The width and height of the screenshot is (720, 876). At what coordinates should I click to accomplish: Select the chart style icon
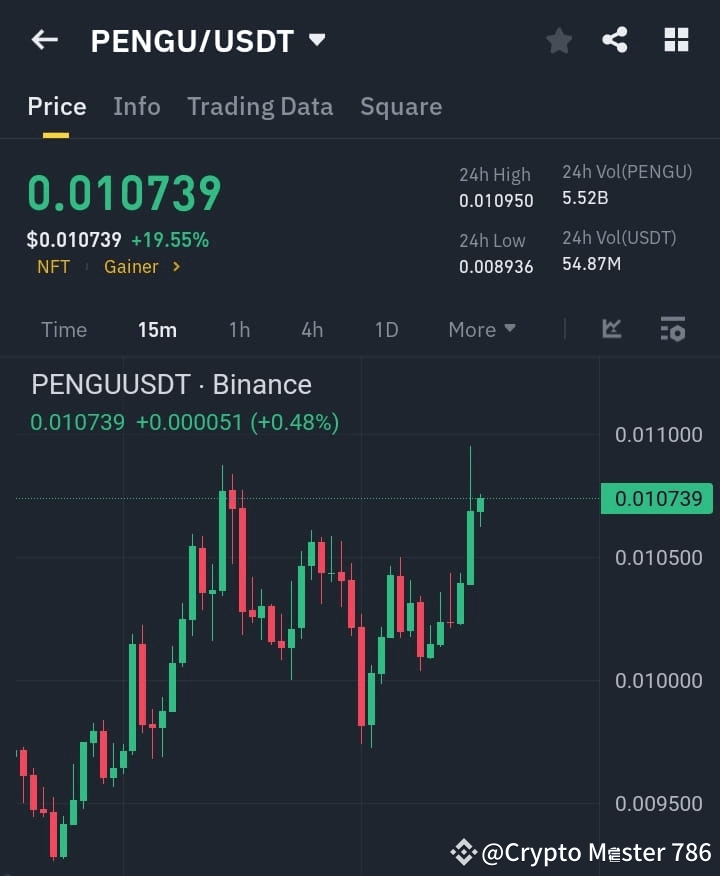[611, 329]
